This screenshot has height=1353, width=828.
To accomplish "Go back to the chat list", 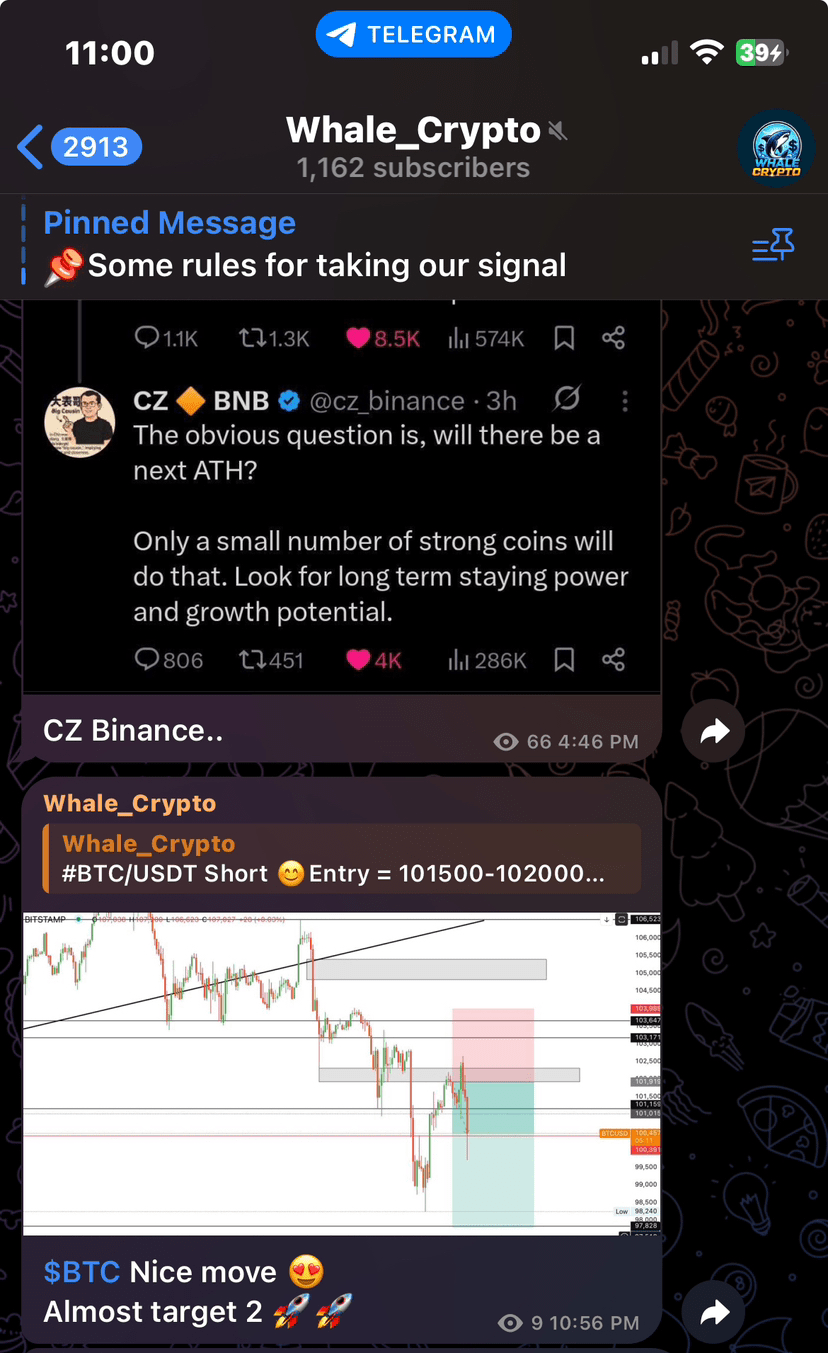I will (32, 147).
